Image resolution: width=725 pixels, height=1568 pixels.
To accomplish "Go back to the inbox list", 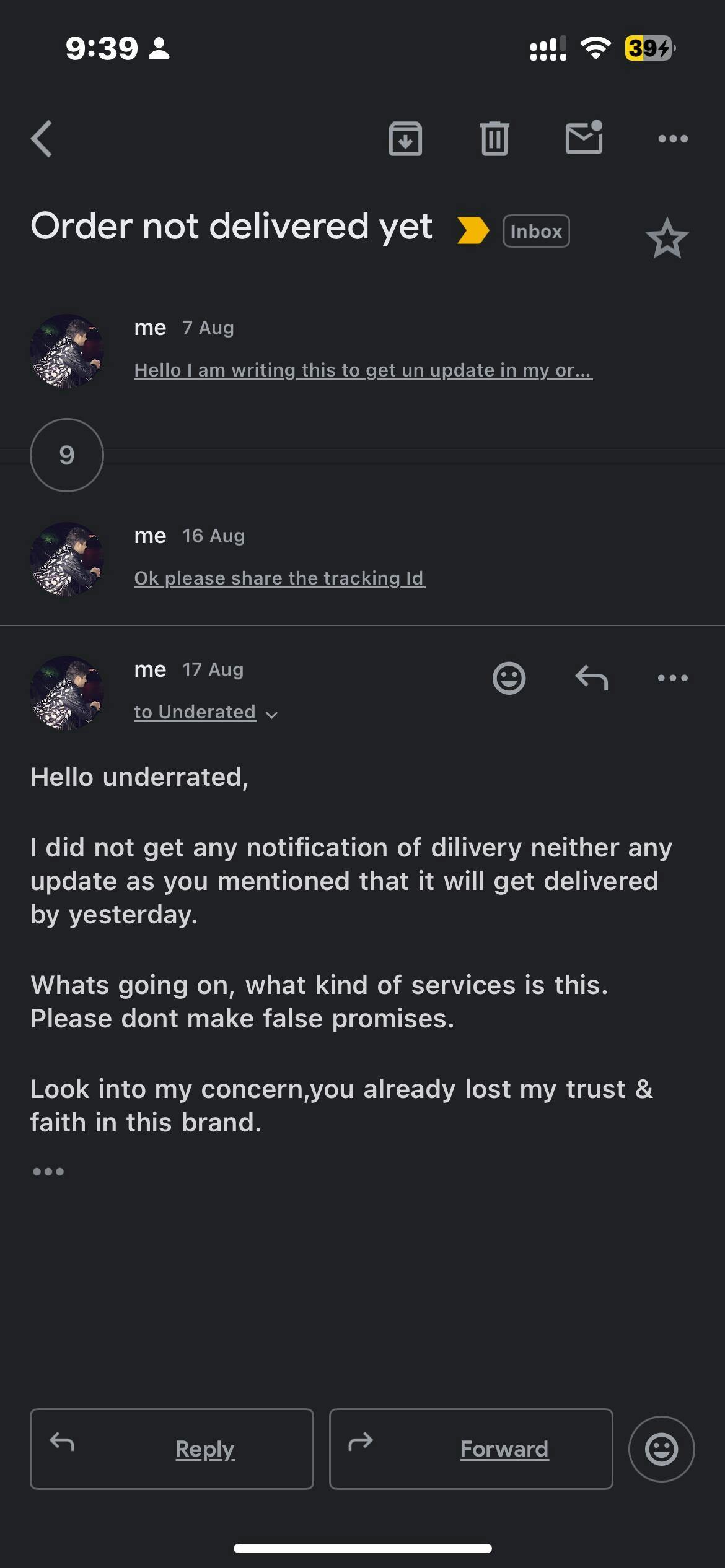I will click(42, 139).
